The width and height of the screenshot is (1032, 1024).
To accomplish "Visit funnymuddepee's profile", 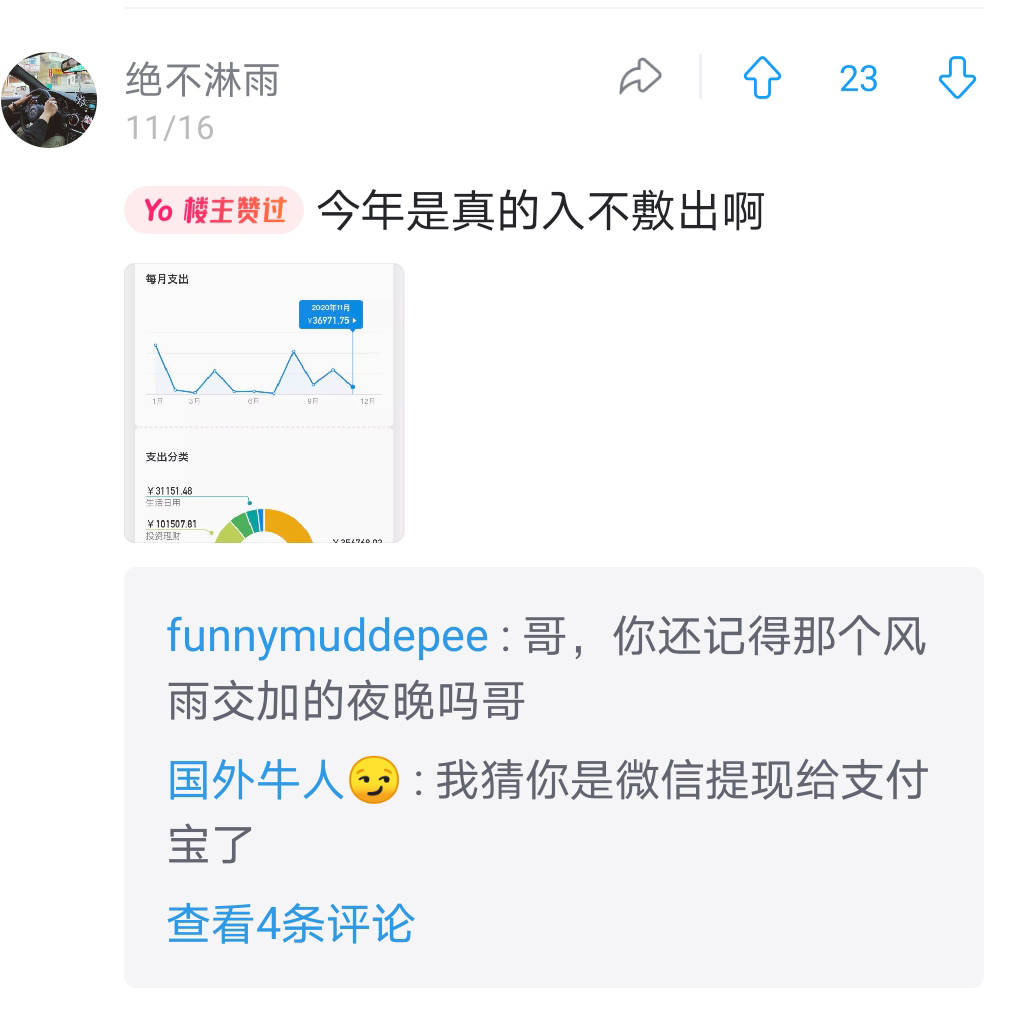I will tap(327, 637).
